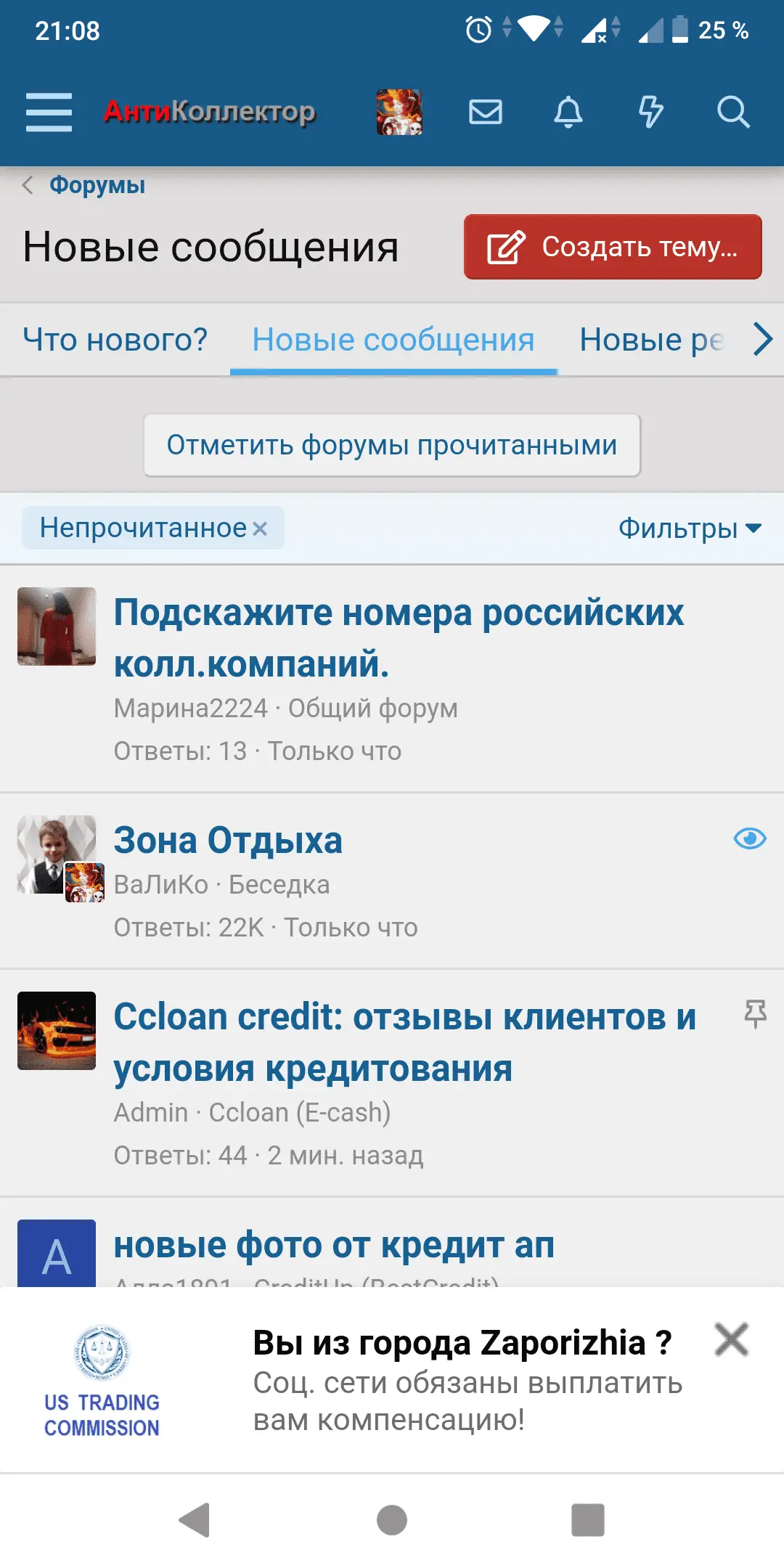Open the Ccloan credit отзывы thread
The width and height of the screenshot is (784, 1568).
404,1042
